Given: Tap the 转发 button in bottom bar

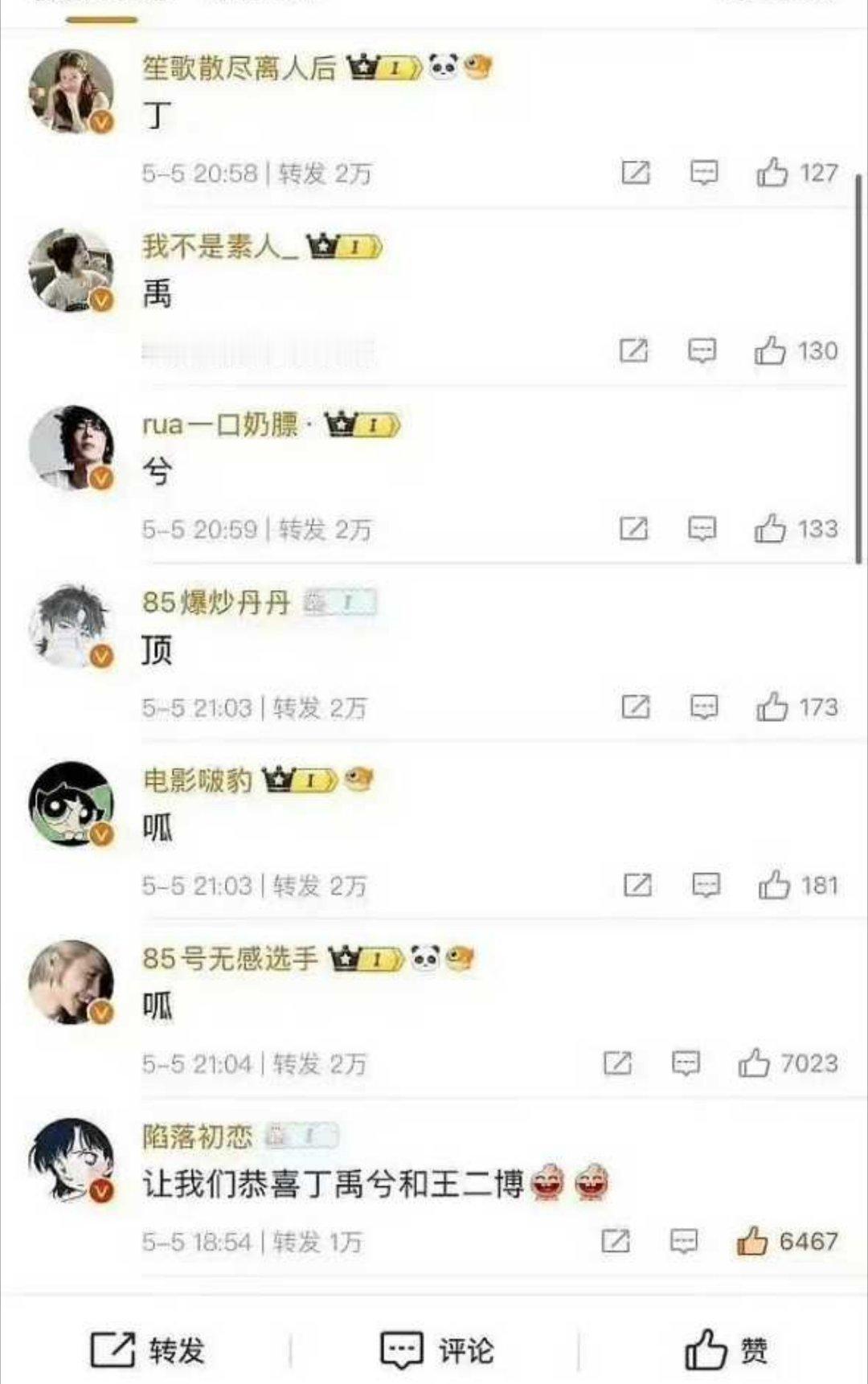Looking at the screenshot, I should point(147,1349).
